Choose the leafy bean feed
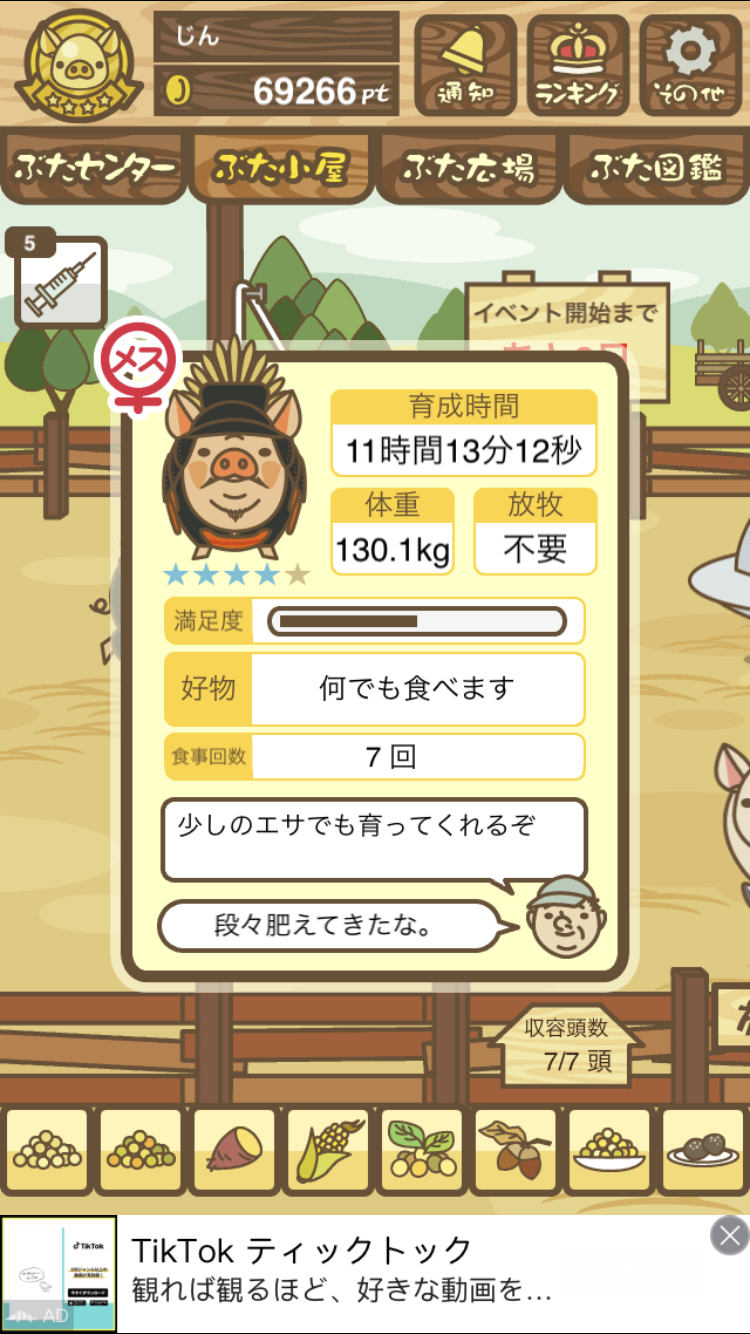Screen dimensions: 750x1334 (x=422, y=1151)
